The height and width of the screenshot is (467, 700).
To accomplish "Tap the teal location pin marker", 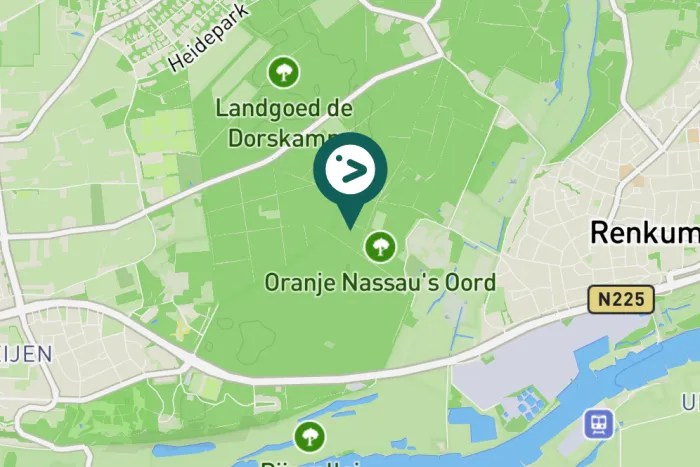I will 350,172.
